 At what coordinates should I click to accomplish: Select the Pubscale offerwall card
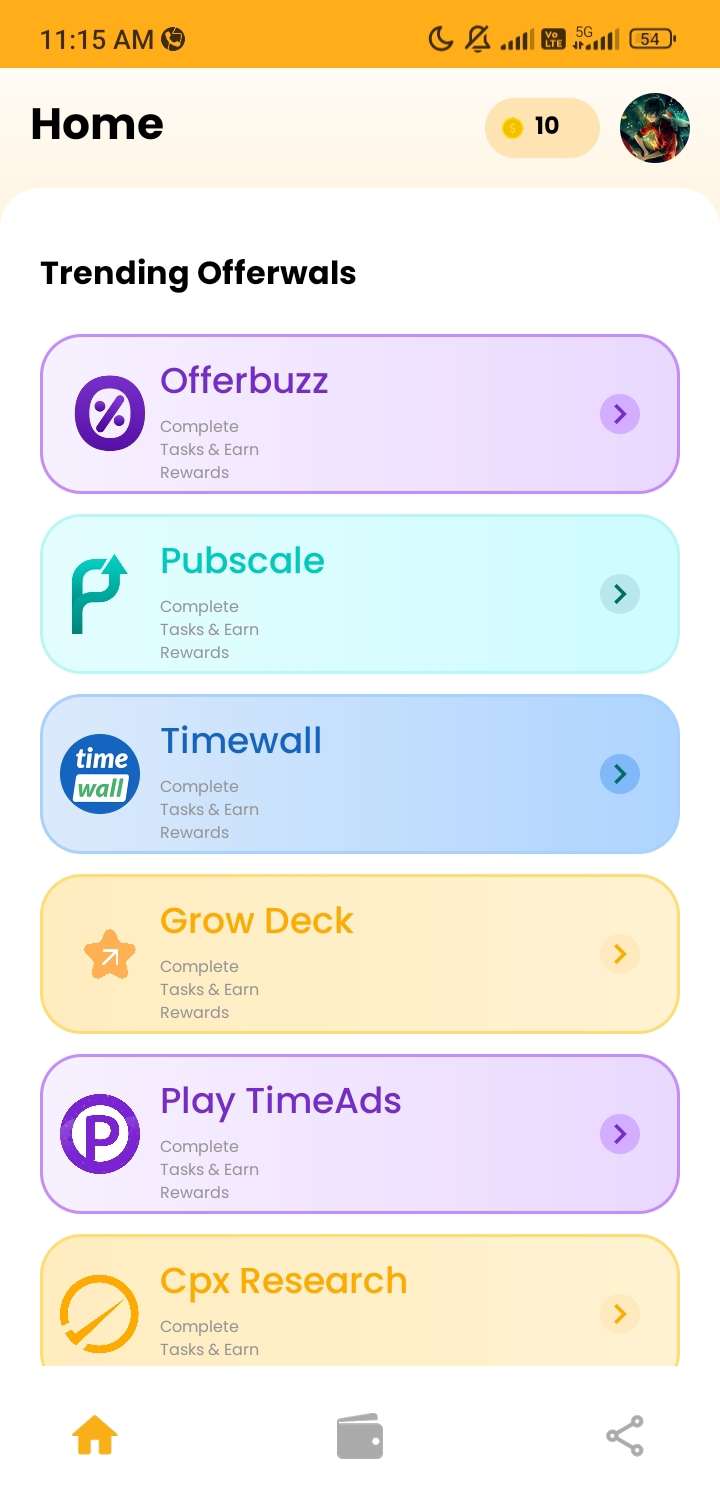[360, 594]
